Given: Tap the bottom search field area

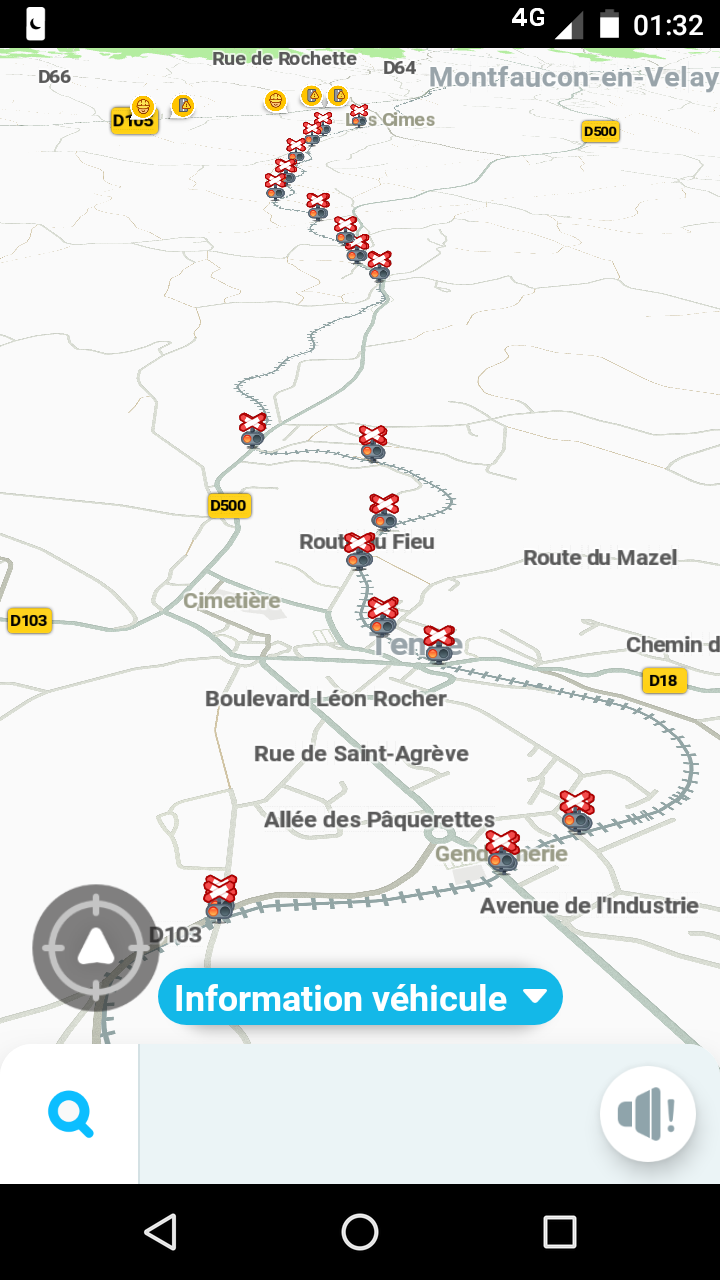Looking at the screenshot, I should 370,1113.
